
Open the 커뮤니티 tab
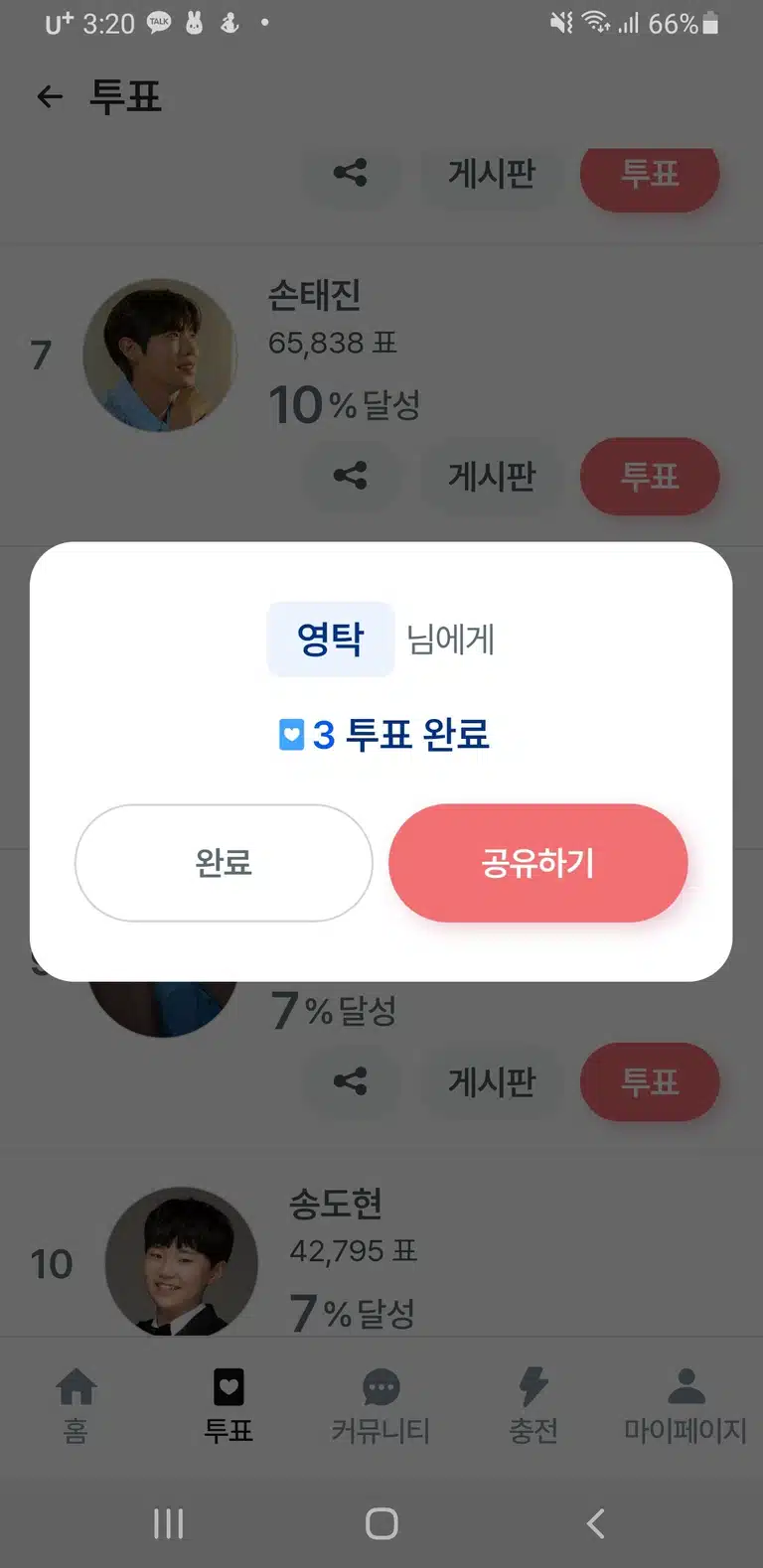pos(381,1405)
